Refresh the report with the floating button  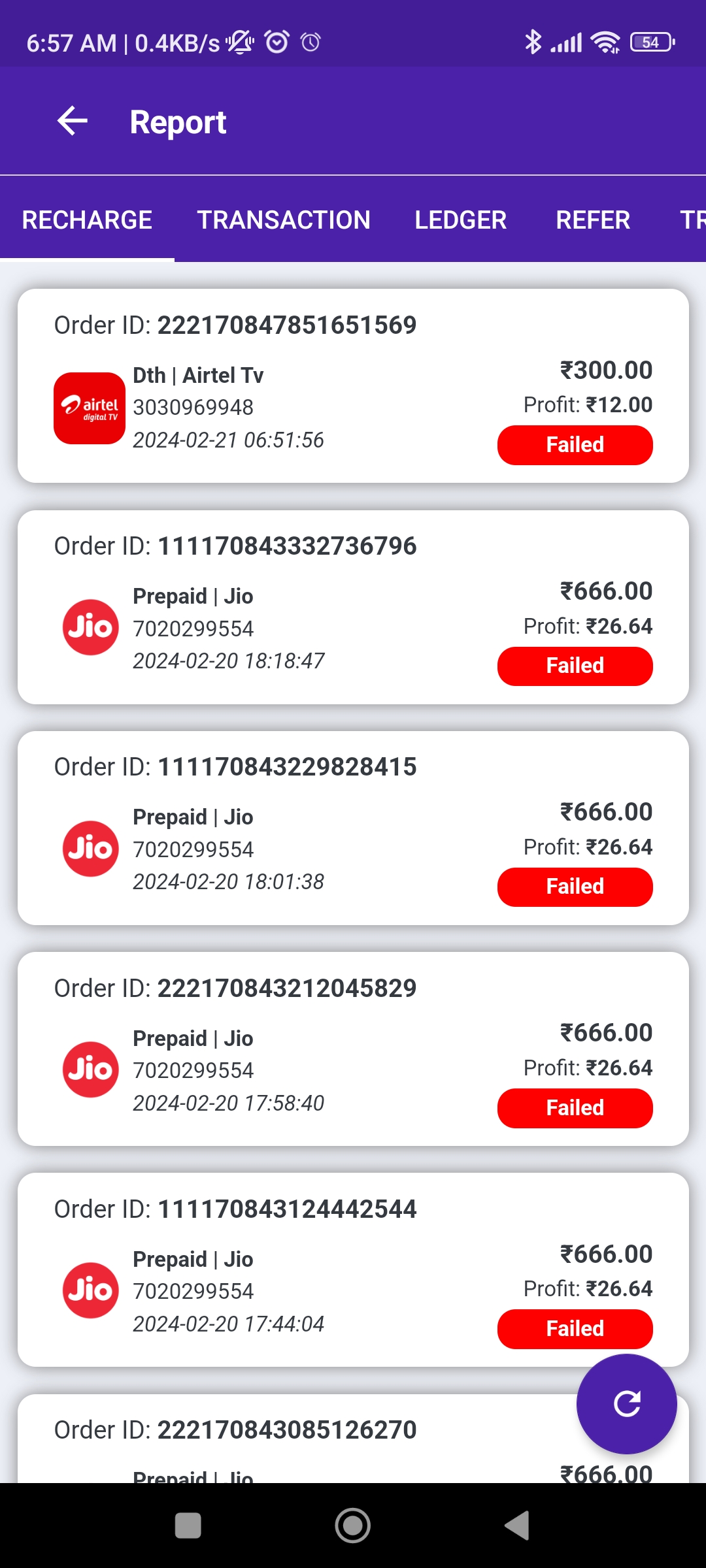626,1403
